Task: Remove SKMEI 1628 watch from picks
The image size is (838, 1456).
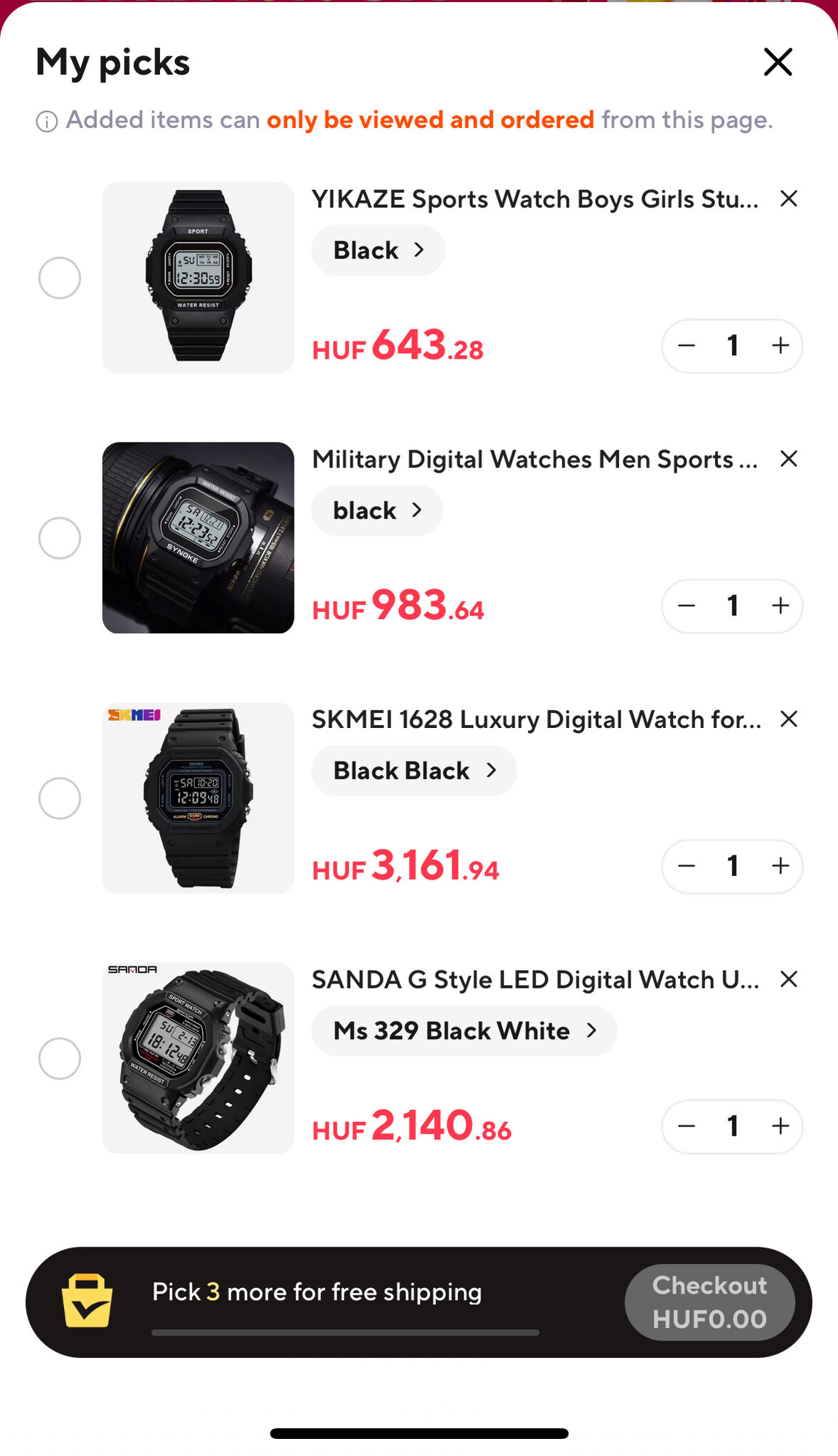Action: pyautogui.click(x=788, y=719)
